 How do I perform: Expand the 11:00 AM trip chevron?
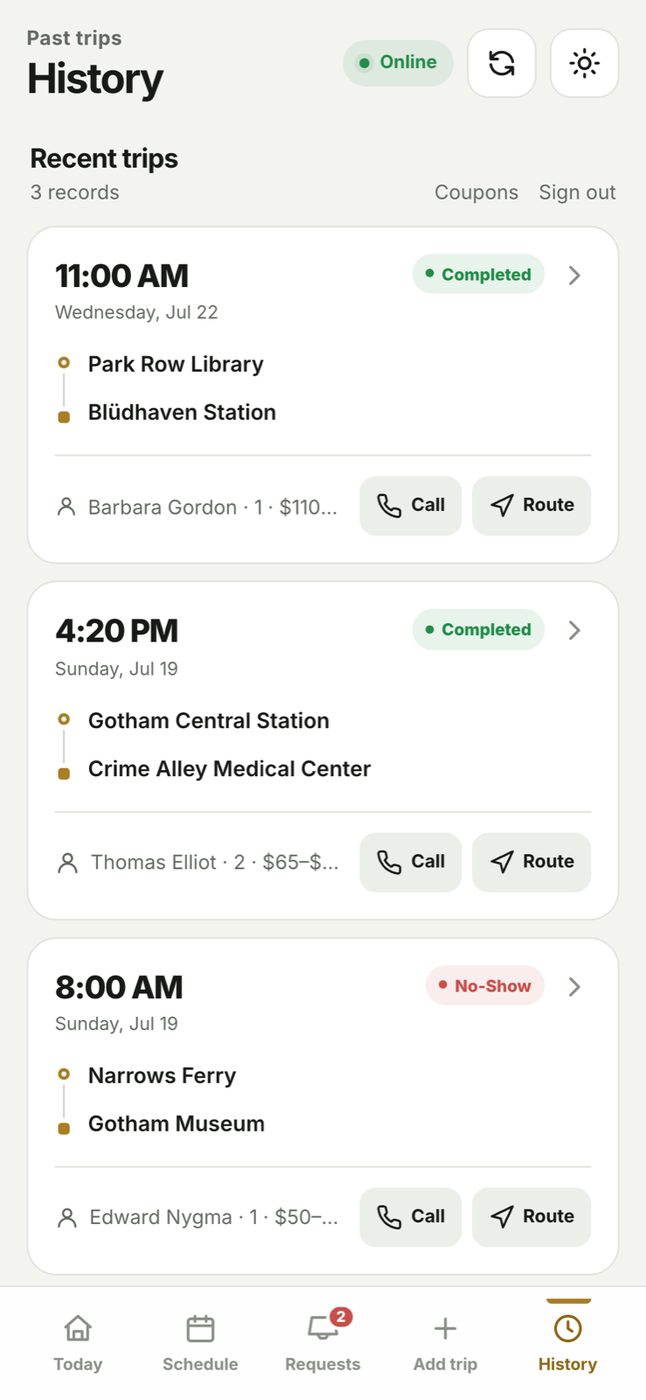(x=574, y=275)
